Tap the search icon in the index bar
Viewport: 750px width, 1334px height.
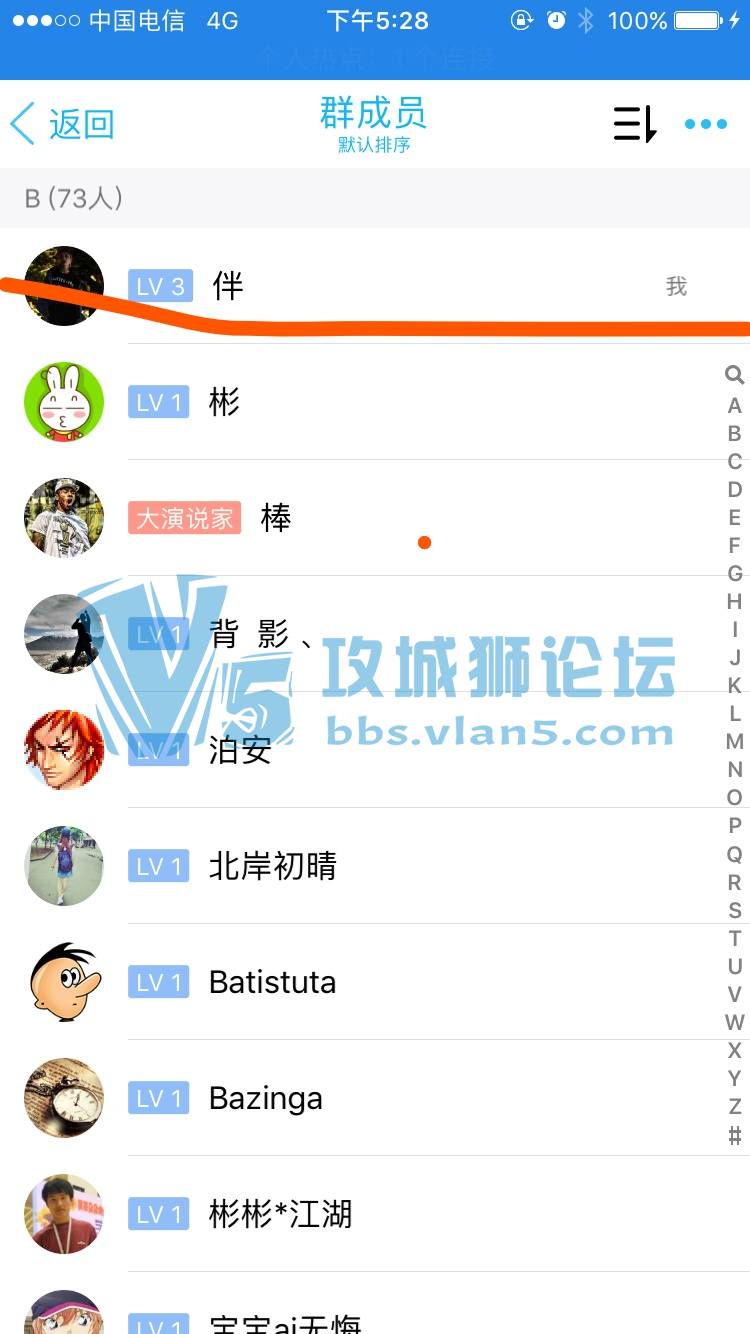[734, 375]
